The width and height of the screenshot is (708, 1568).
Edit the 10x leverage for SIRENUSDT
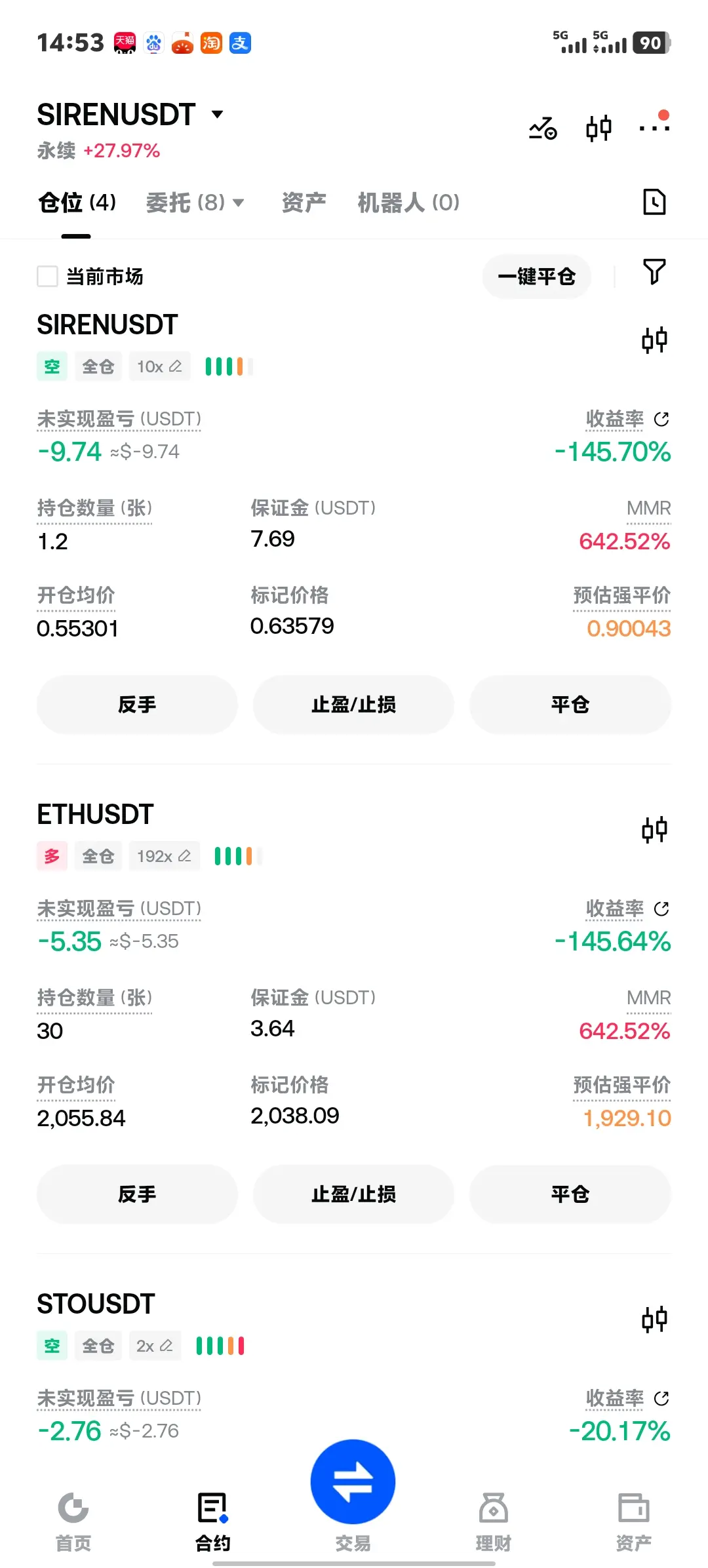click(159, 366)
